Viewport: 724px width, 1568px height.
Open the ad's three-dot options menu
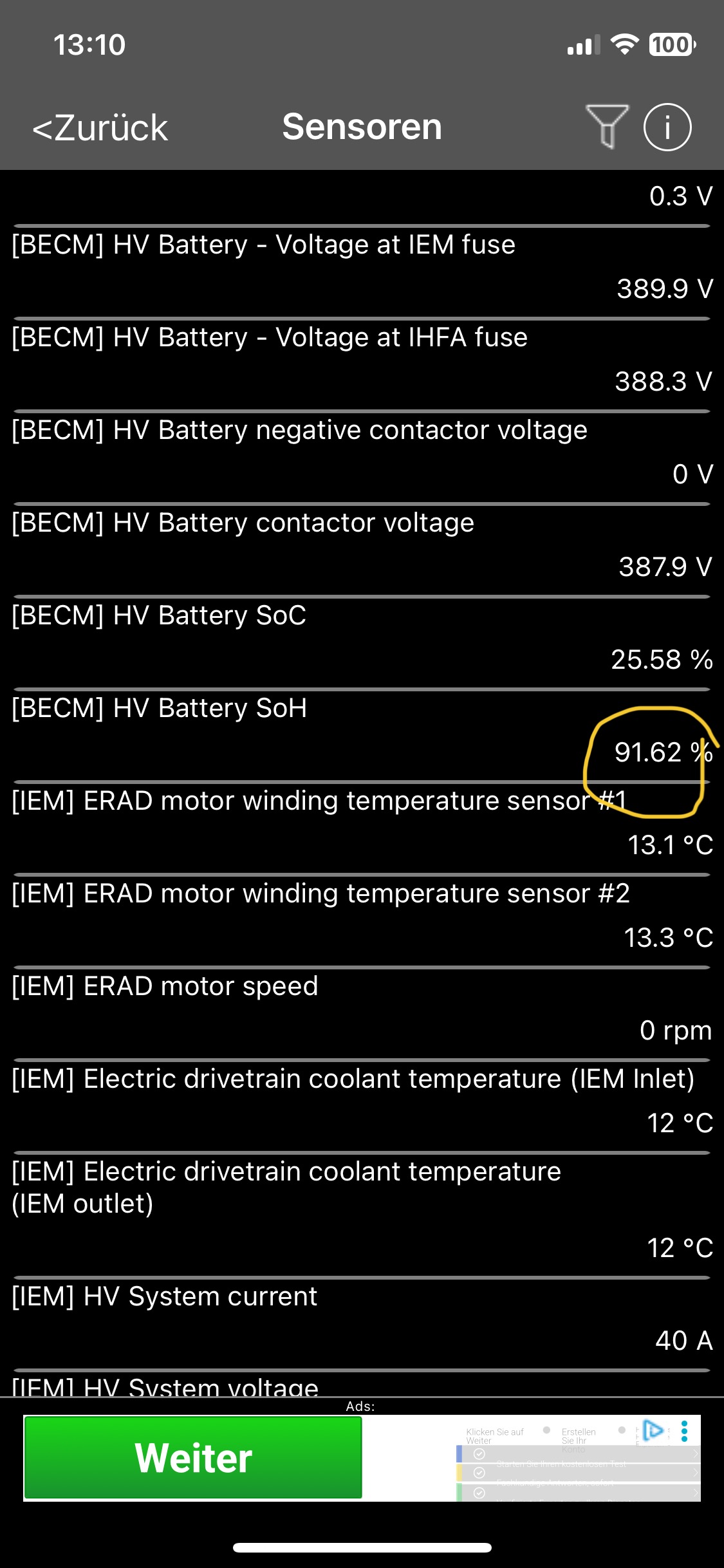(x=684, y=1430)
